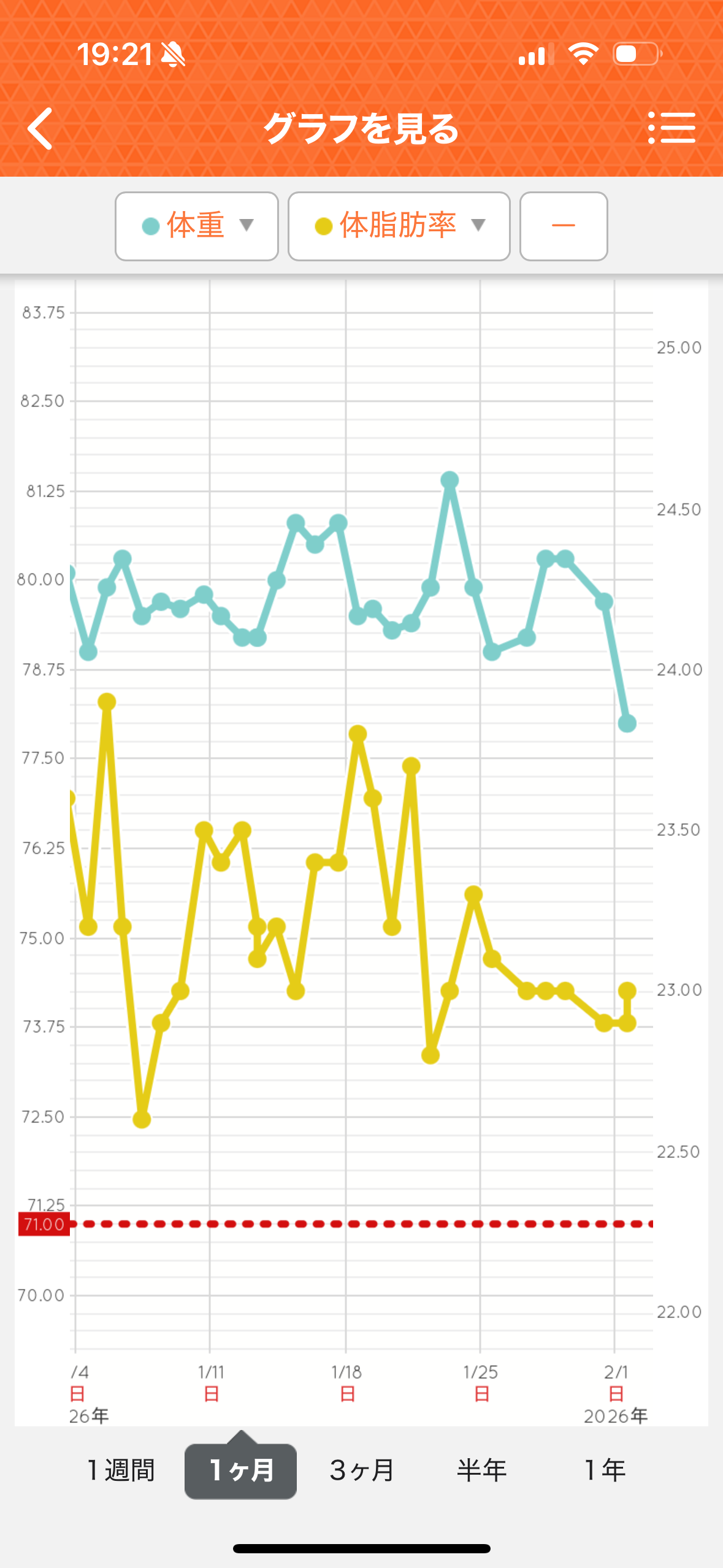723x1568 pixels.
Task: Switch to the 1年 range
Action: tap(605, 1470)
